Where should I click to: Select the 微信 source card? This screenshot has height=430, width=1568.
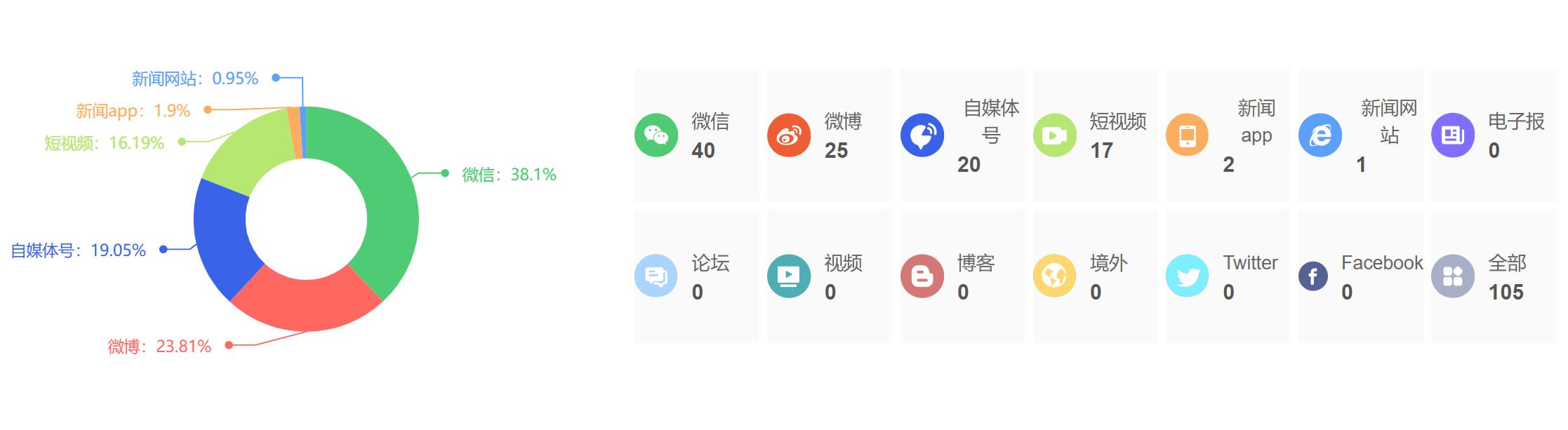point(696,135)
